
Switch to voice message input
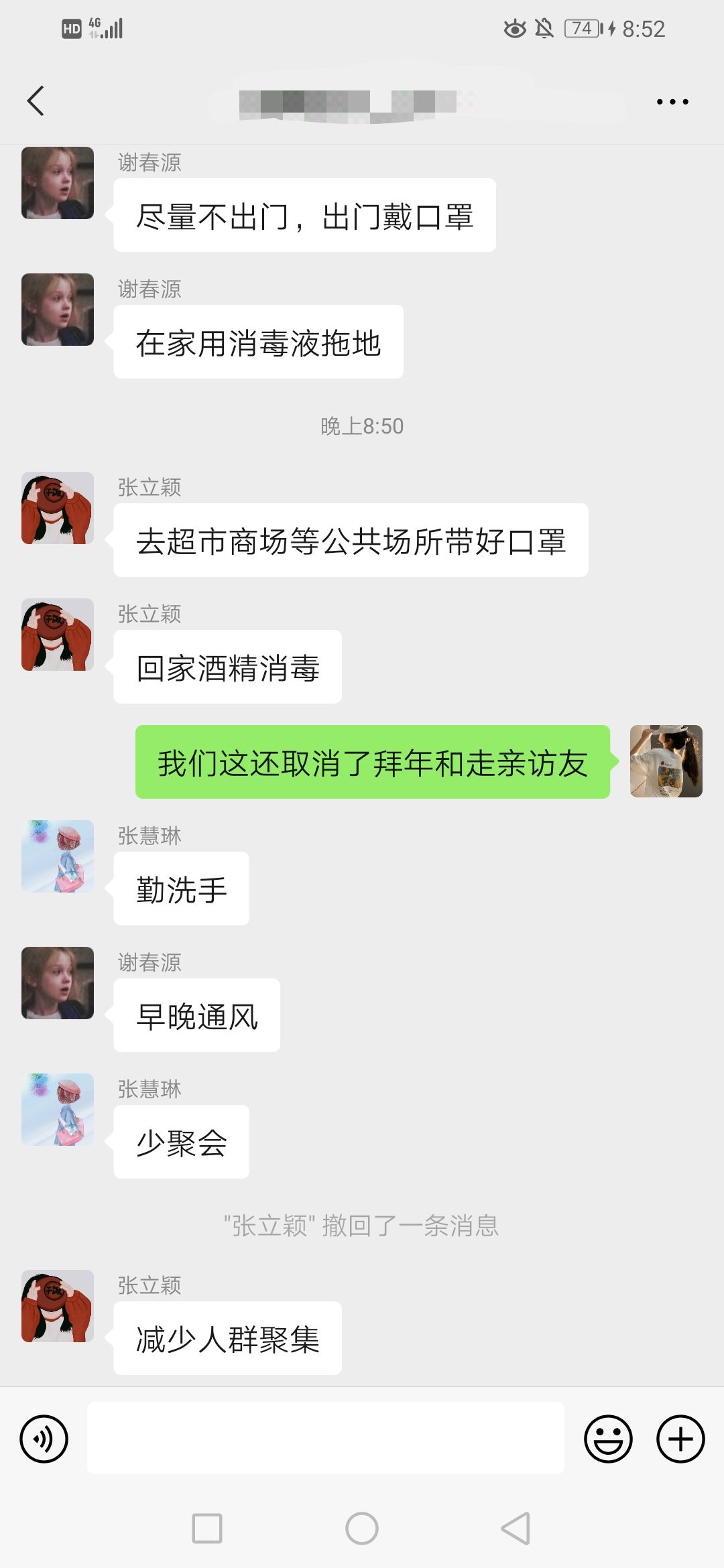tap(44, 1439)
